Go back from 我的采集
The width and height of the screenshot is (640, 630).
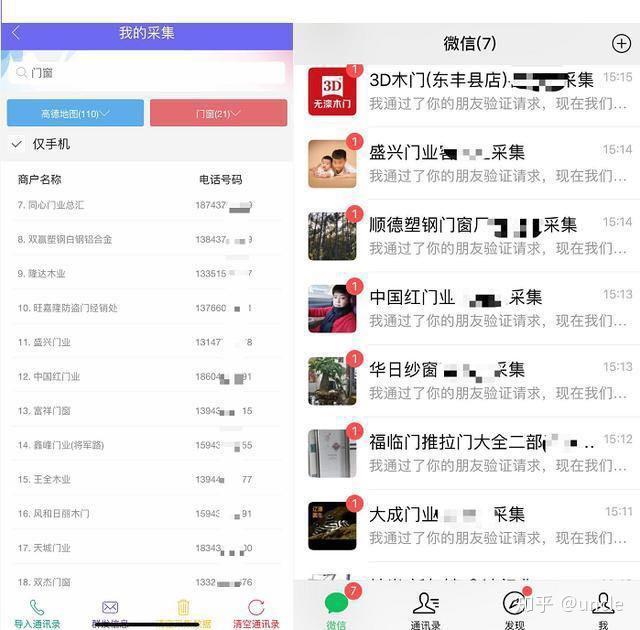[x=16, y=33]
